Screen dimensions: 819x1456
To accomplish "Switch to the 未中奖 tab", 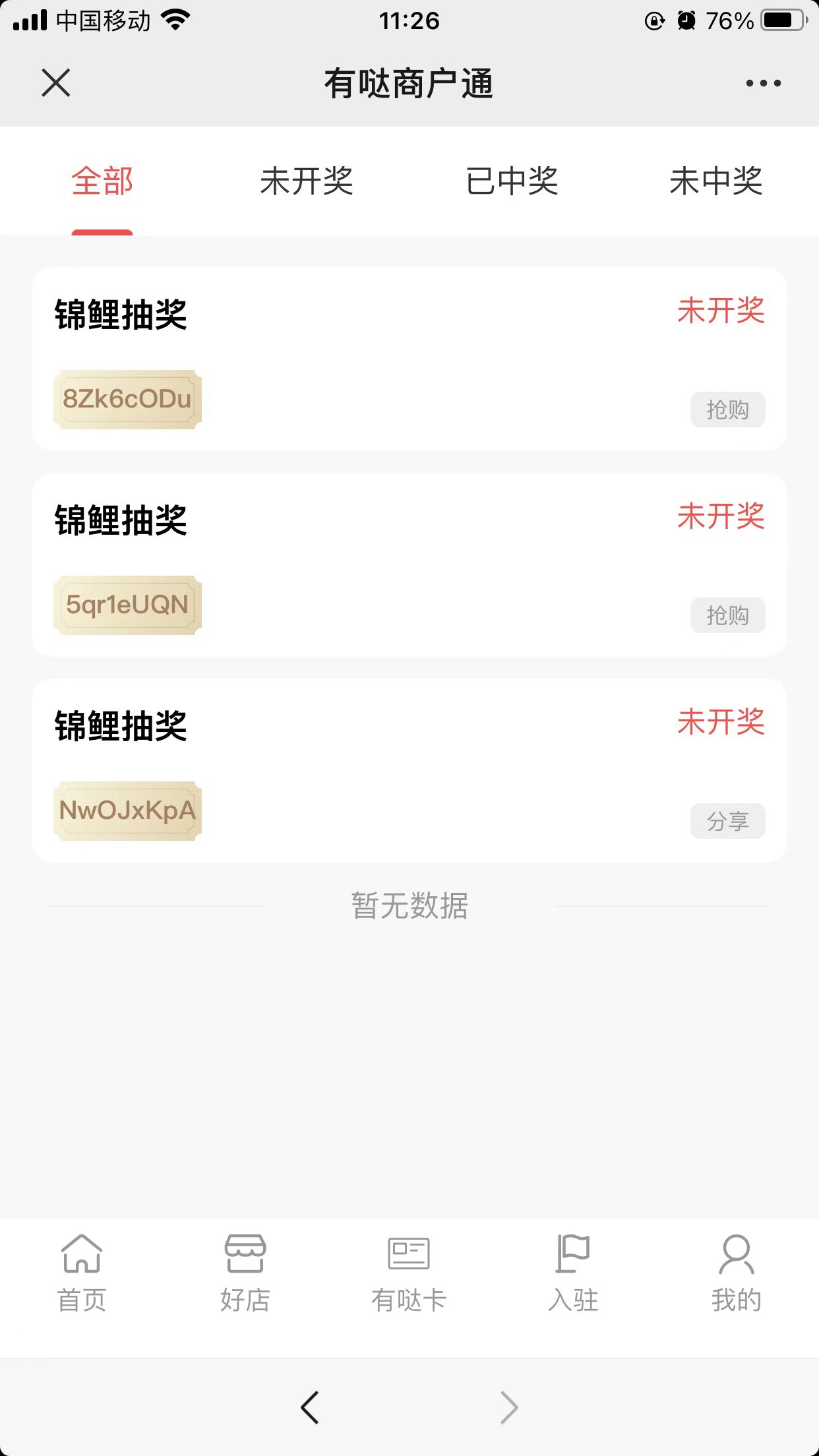I will [x=716, y=181].
